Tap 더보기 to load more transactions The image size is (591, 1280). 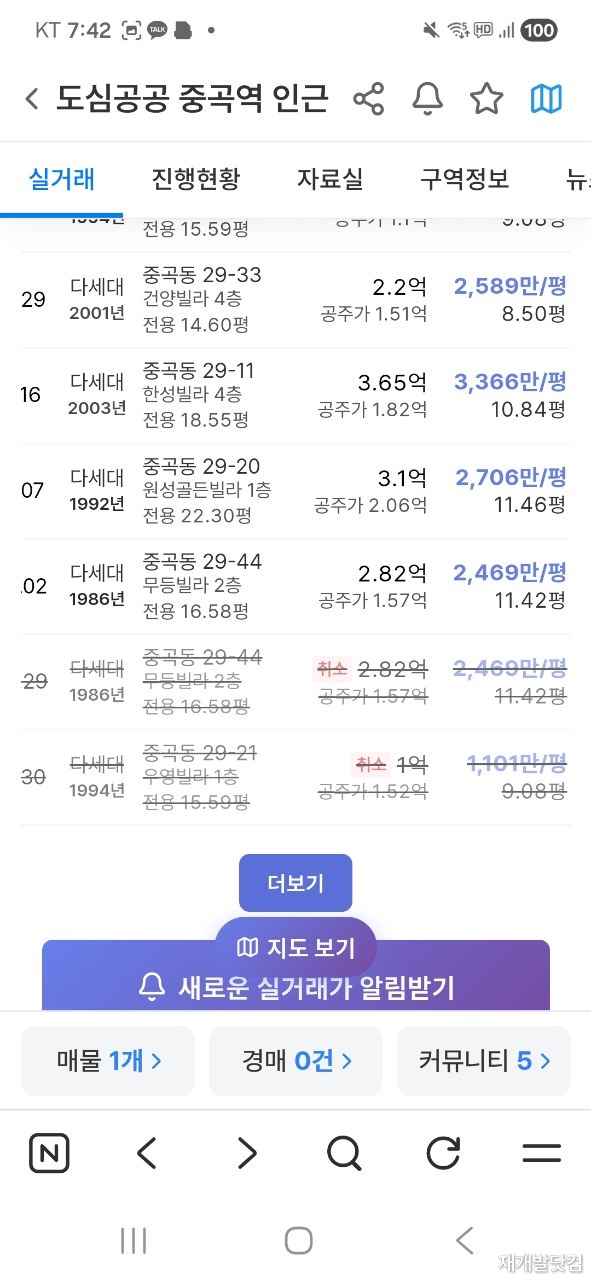(296, 883)
